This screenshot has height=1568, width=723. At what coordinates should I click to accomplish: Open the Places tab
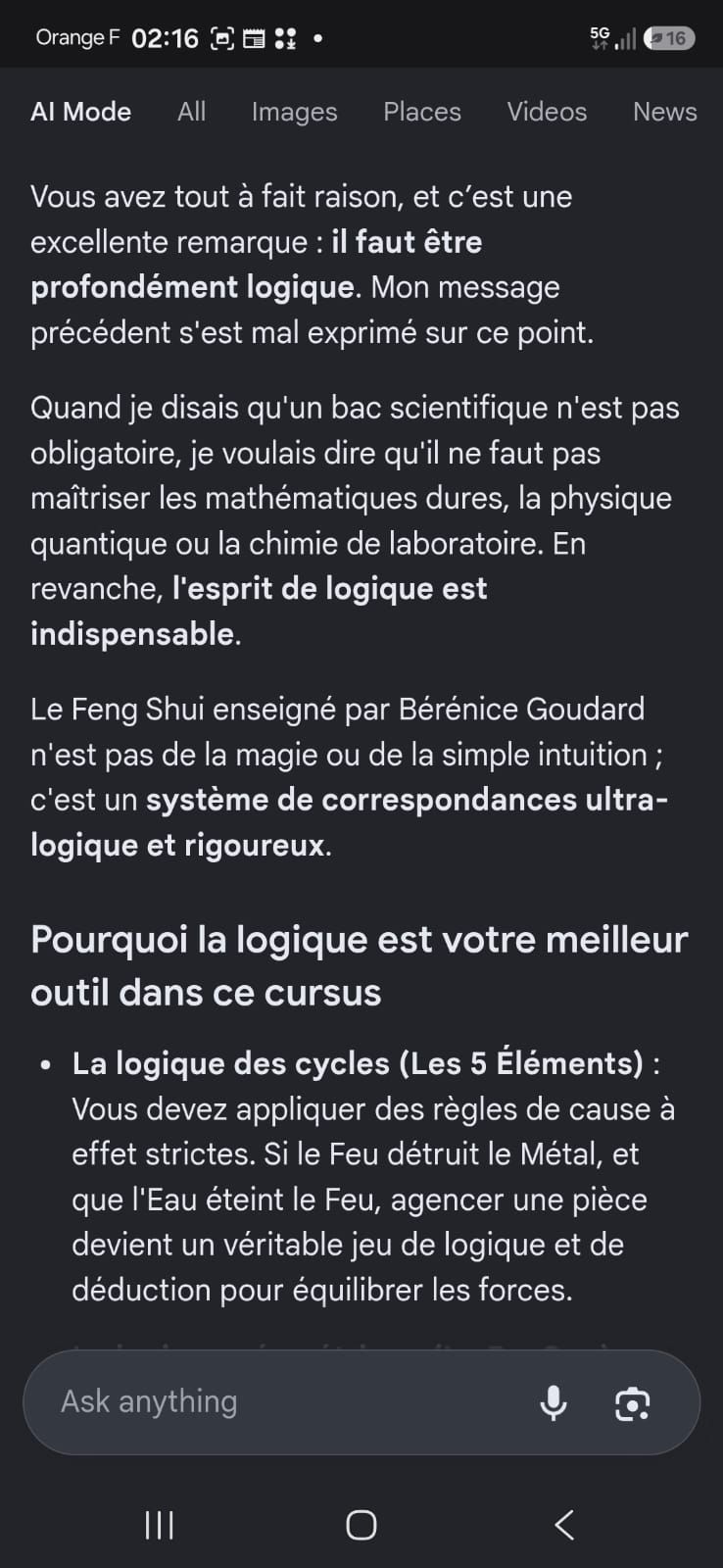[x=421, y=112]
